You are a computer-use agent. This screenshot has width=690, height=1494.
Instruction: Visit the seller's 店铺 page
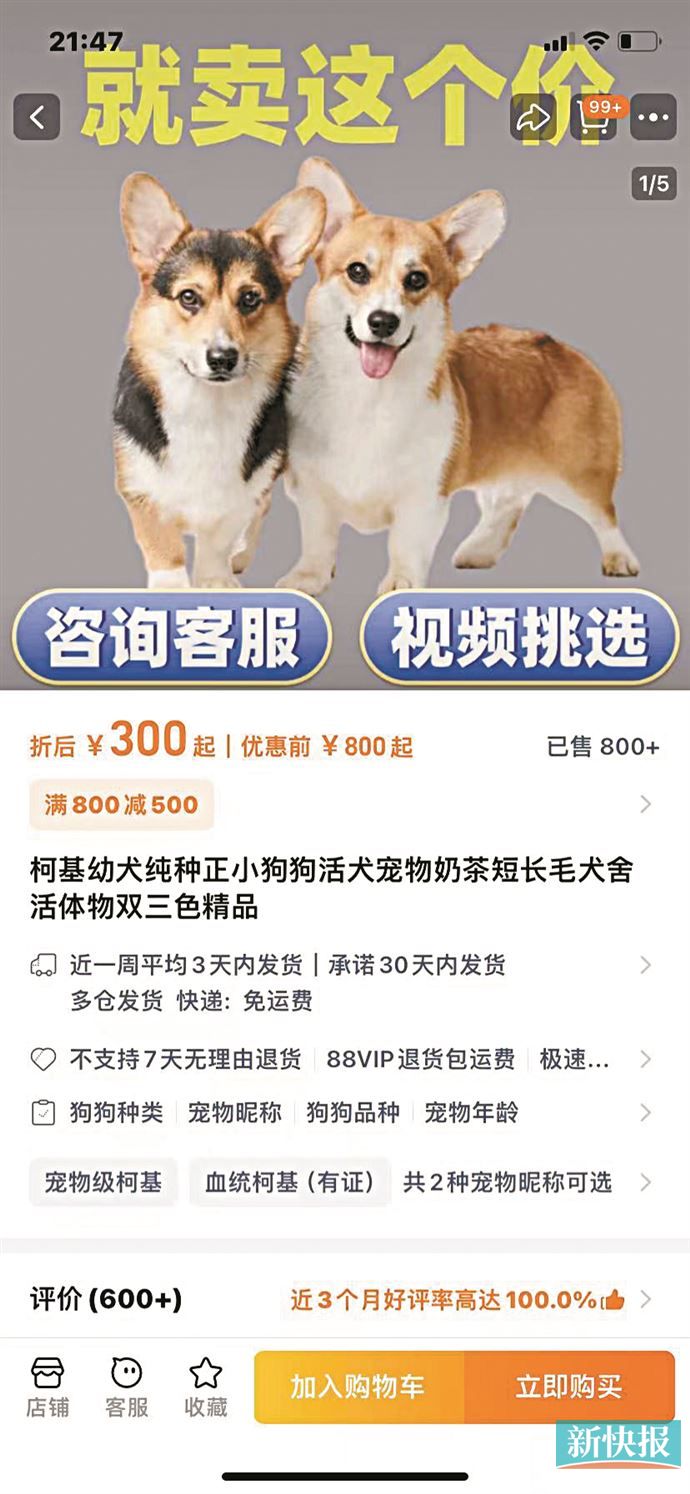click(x=47, y=1388)
